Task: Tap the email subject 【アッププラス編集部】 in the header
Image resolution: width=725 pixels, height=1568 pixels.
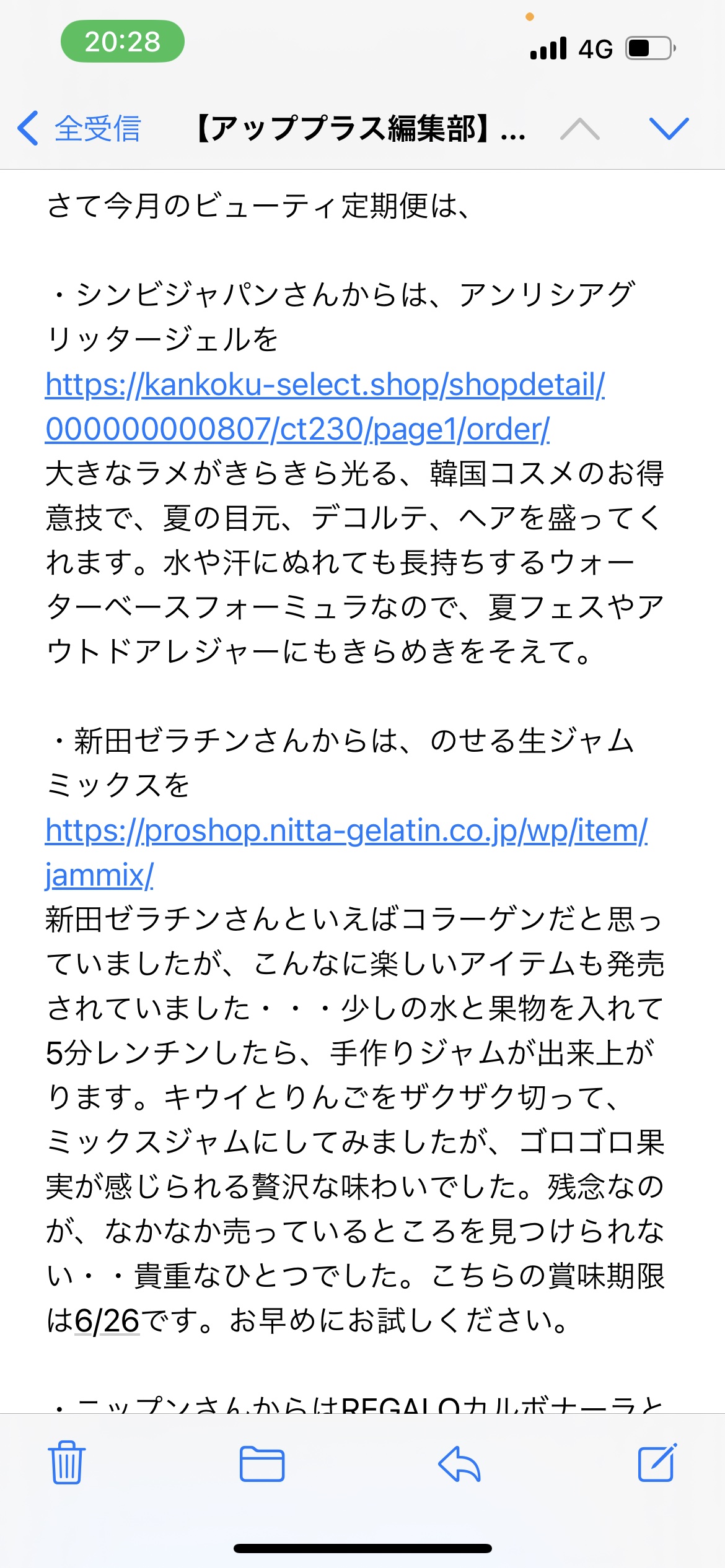Action: [x=362, y=130]
